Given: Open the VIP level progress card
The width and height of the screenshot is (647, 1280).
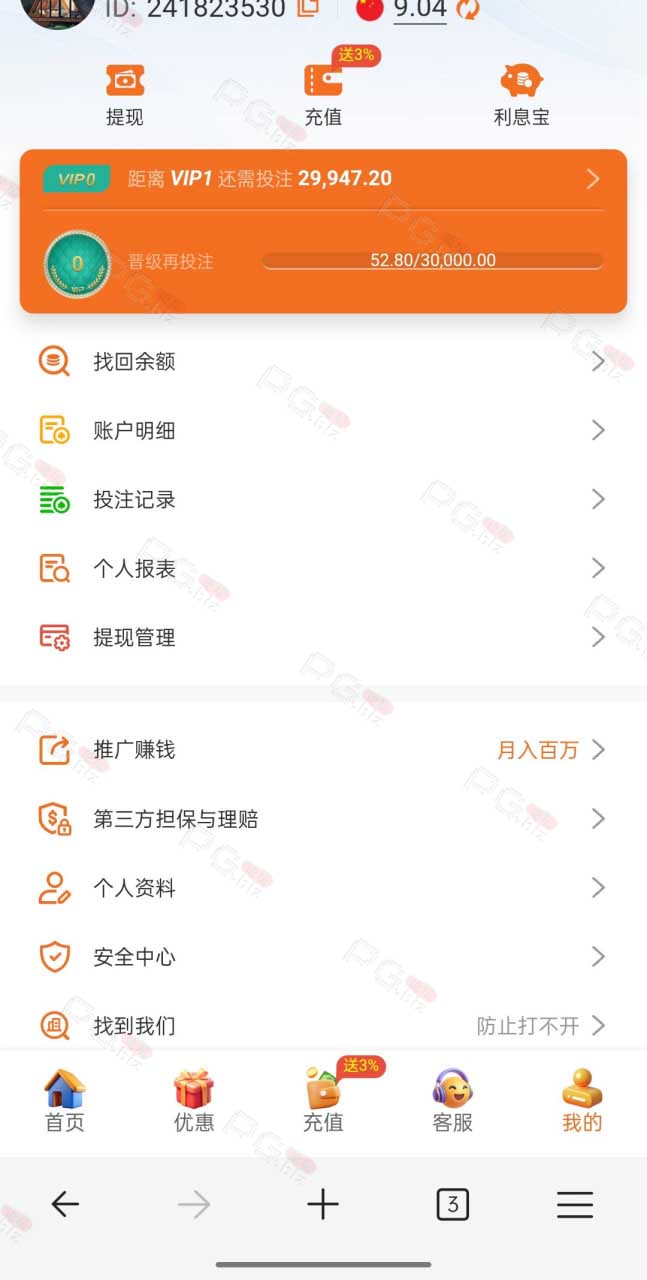Looking at the screenshot, I should 323,231.
